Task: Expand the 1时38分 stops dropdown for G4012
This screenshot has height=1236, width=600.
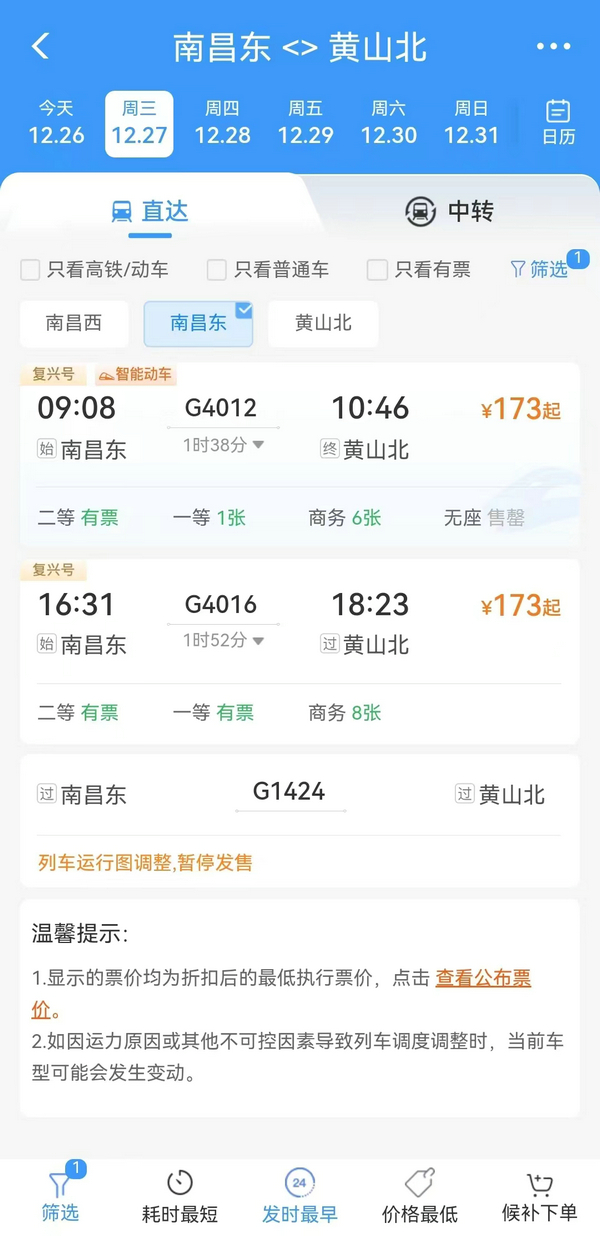Action: [x=222, y=445]
